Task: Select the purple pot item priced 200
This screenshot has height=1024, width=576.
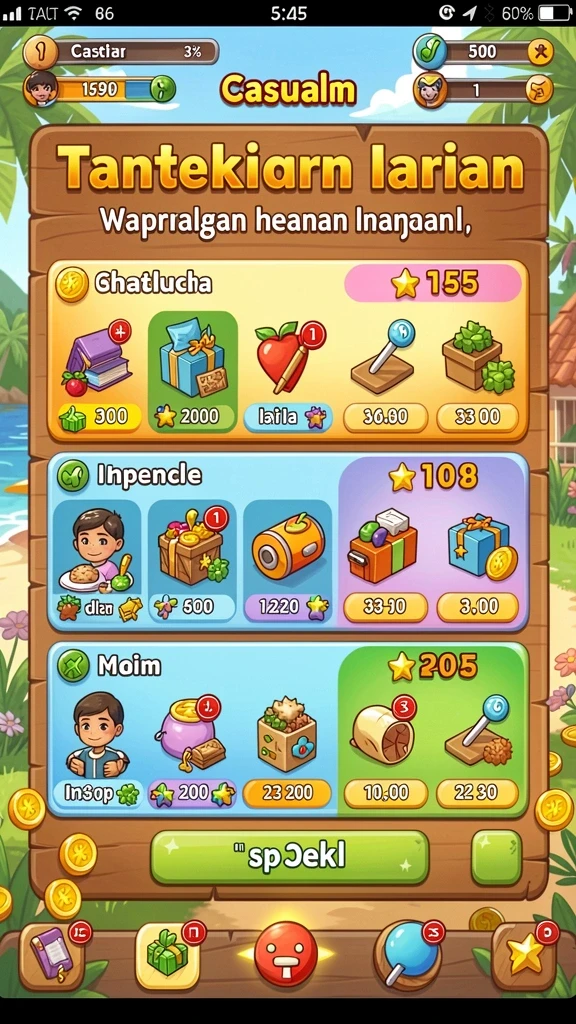Action: click(x=192, y=751)
